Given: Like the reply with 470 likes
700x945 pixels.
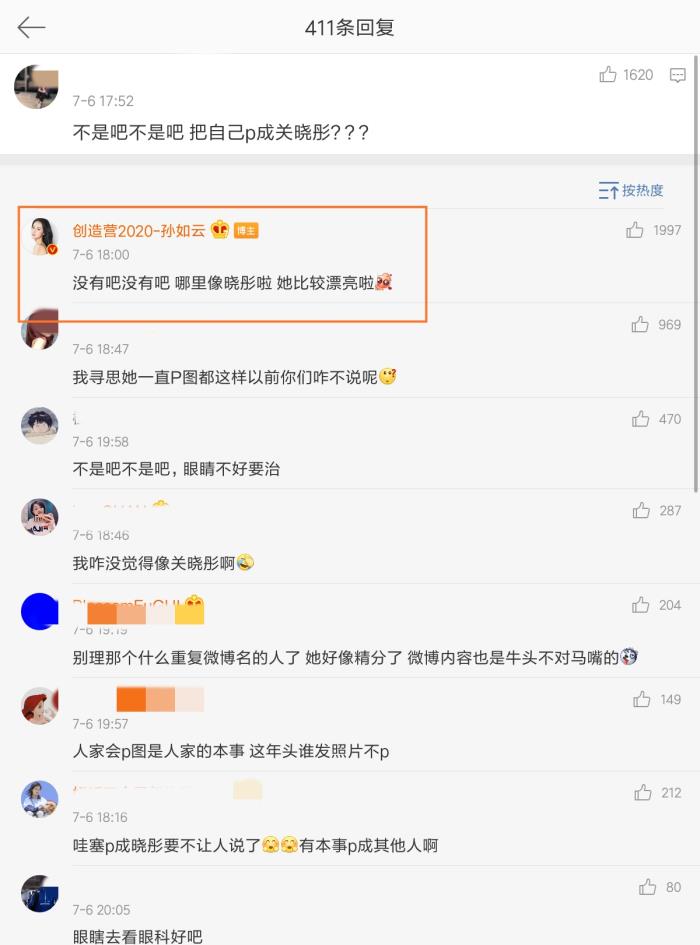Looking at the screenshot, I should pos(640,419).
